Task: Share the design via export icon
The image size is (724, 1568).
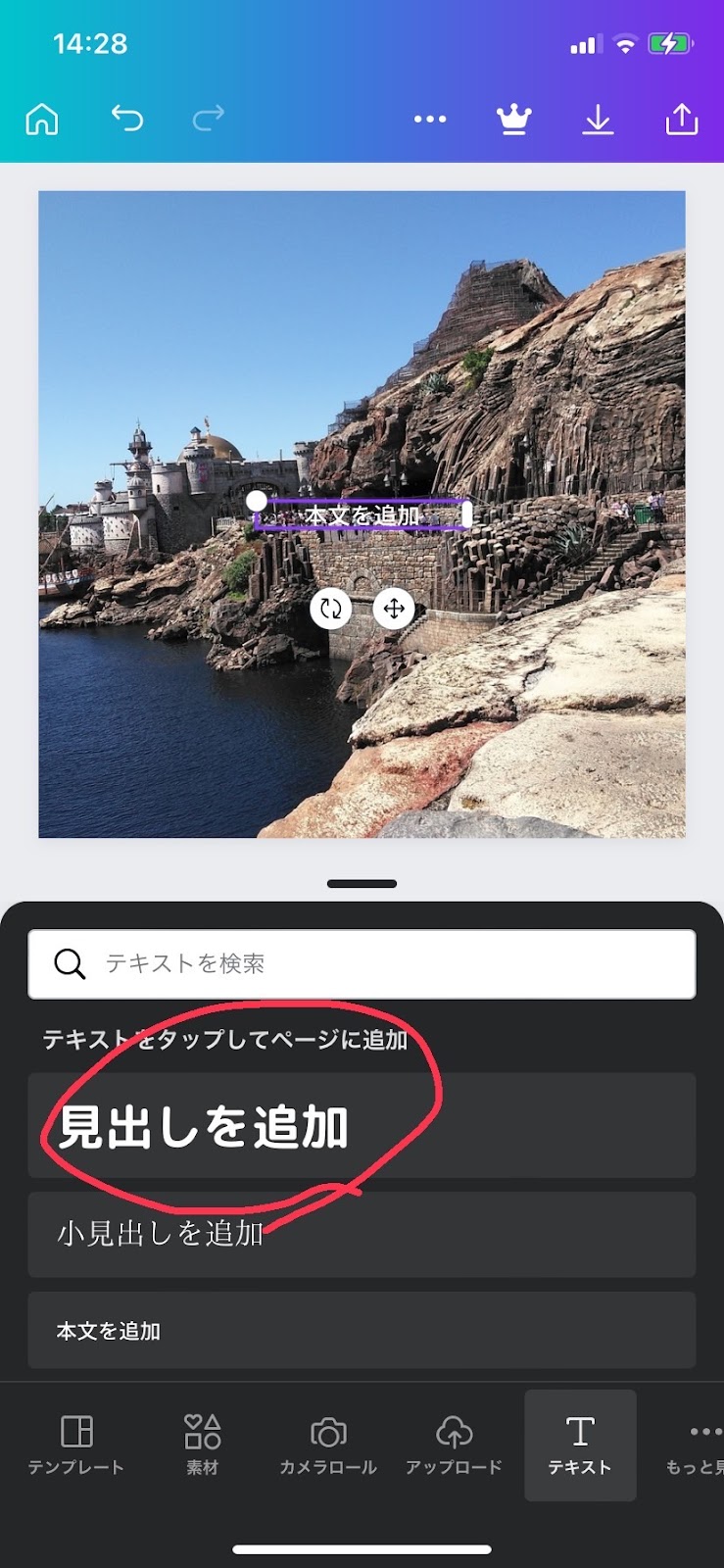Action: tap(681, 120)
